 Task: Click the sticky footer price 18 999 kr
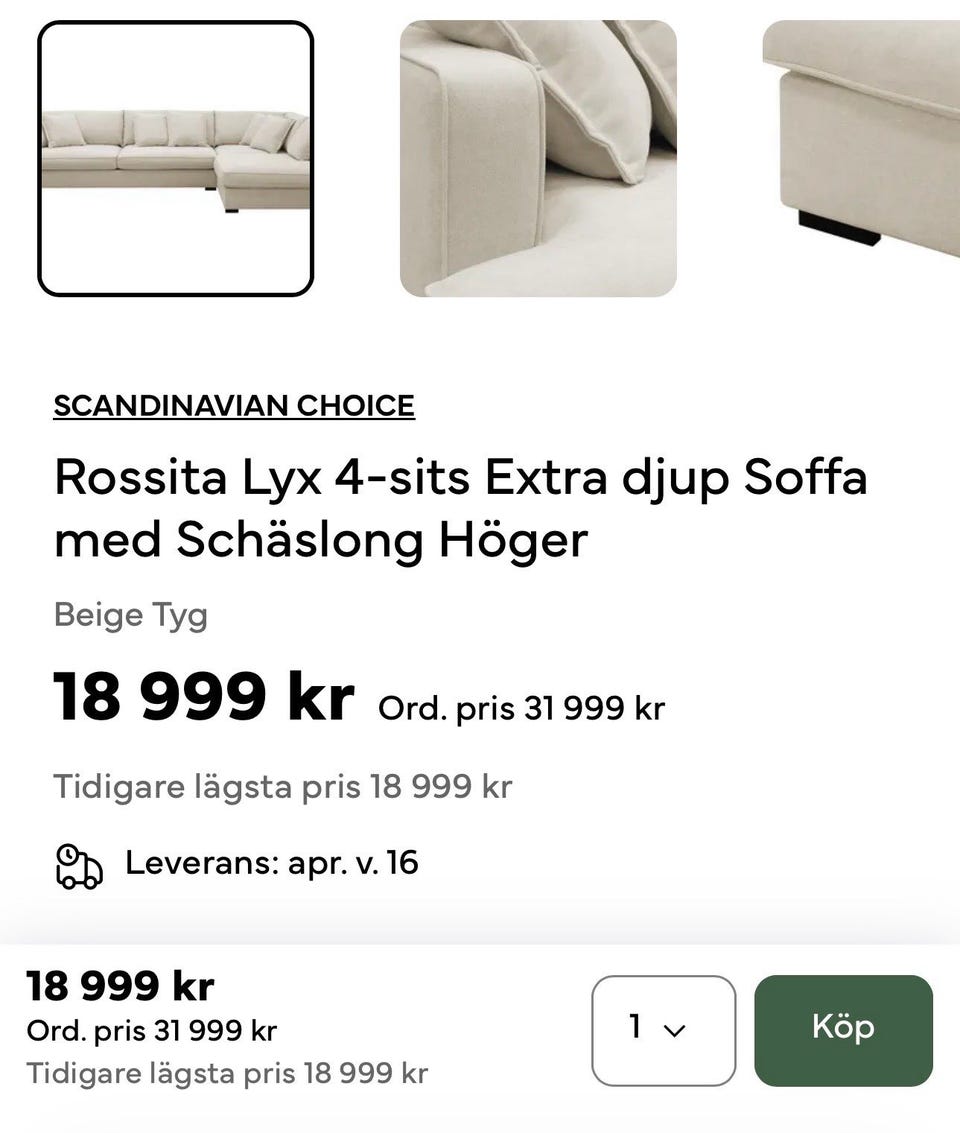pyautogui.click(x=122, y=985)
